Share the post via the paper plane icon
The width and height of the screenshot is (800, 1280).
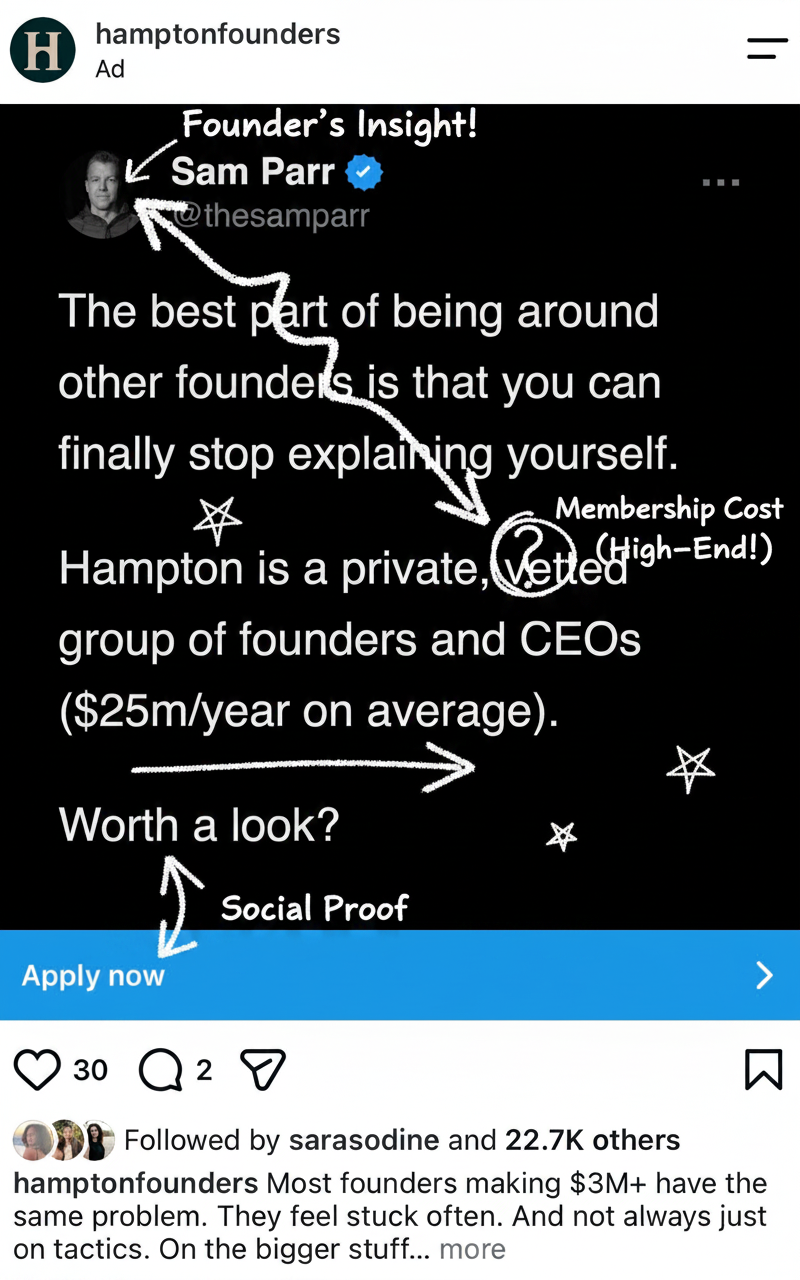[x=264, y=1070]
